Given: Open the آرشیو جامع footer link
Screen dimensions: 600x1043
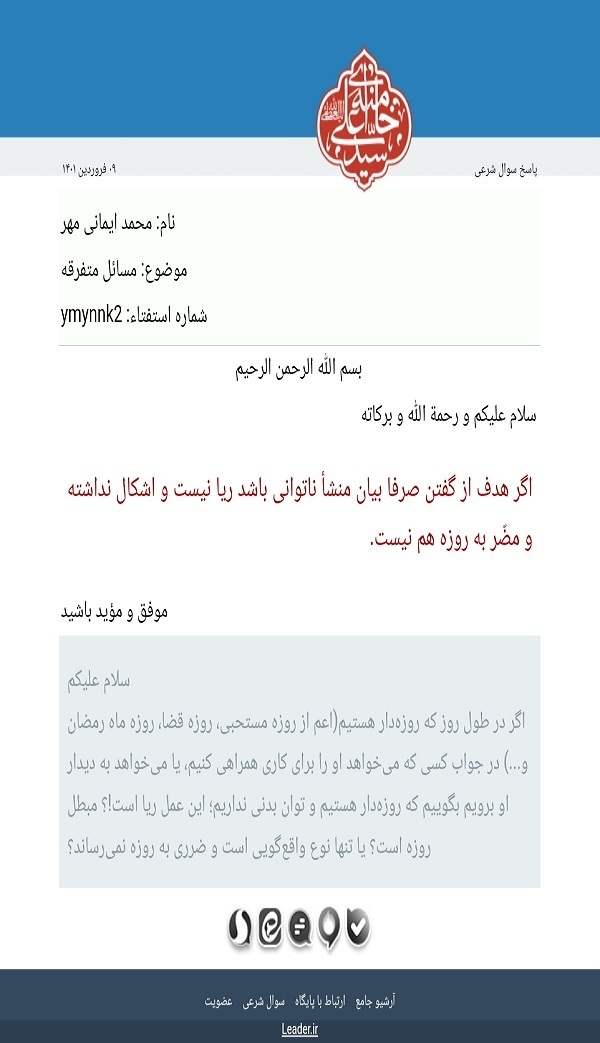Looking at the screenshot, I should (375, 1001).
